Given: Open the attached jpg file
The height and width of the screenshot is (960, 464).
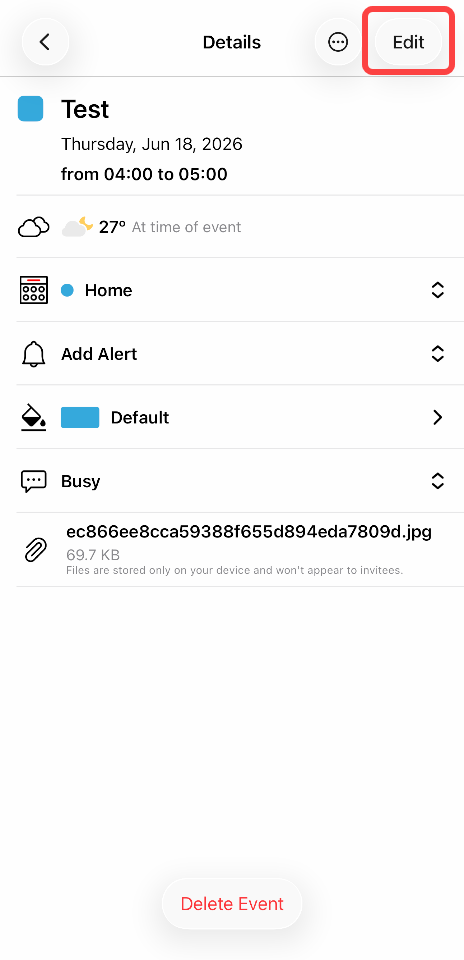Looking at the screenshot, I should (x=232, y=550).
